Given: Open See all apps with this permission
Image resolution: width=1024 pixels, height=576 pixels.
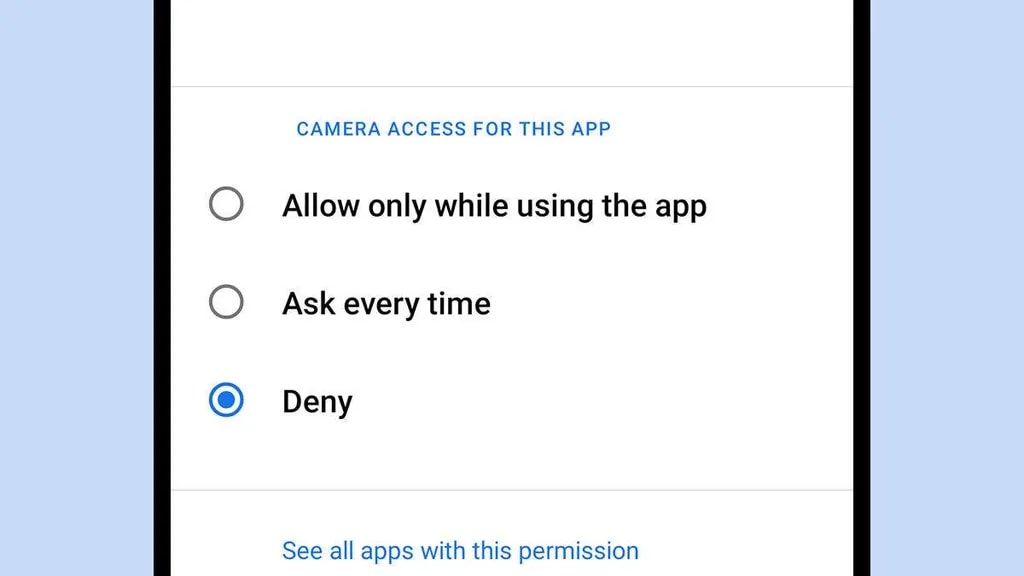Looking at the screenshot, I should point(460,550).
